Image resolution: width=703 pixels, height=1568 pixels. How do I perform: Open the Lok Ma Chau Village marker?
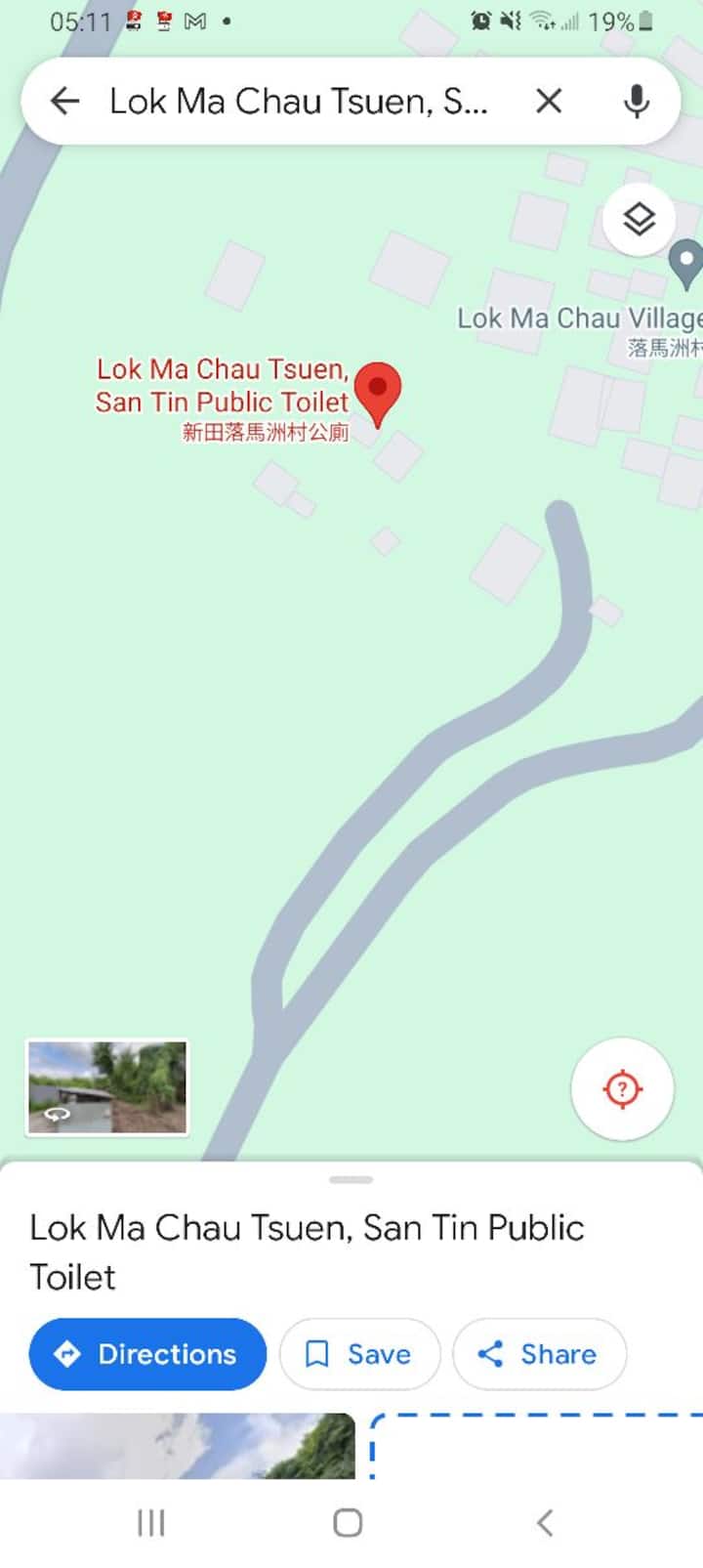[686, 262]
